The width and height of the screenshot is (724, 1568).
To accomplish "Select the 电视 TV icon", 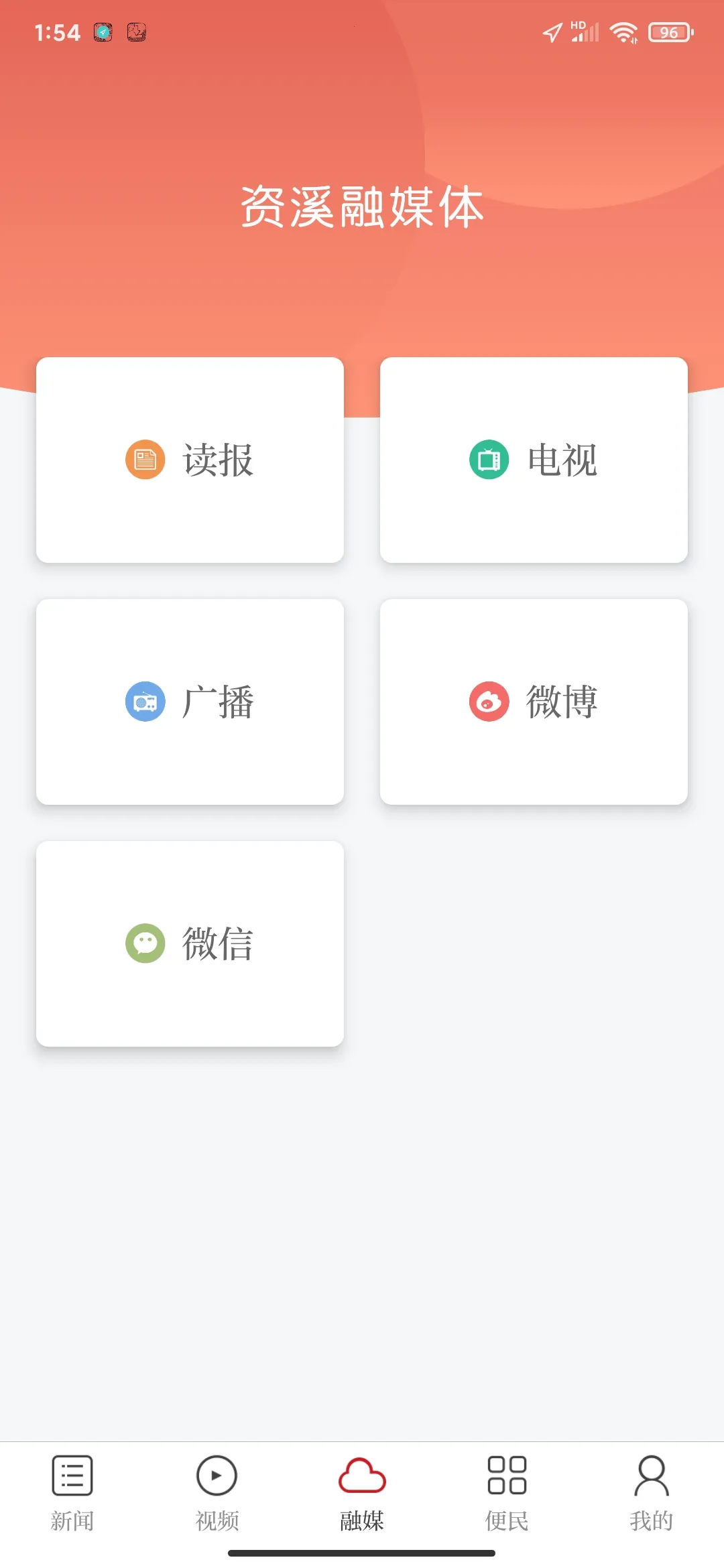I will click(489, 459).
